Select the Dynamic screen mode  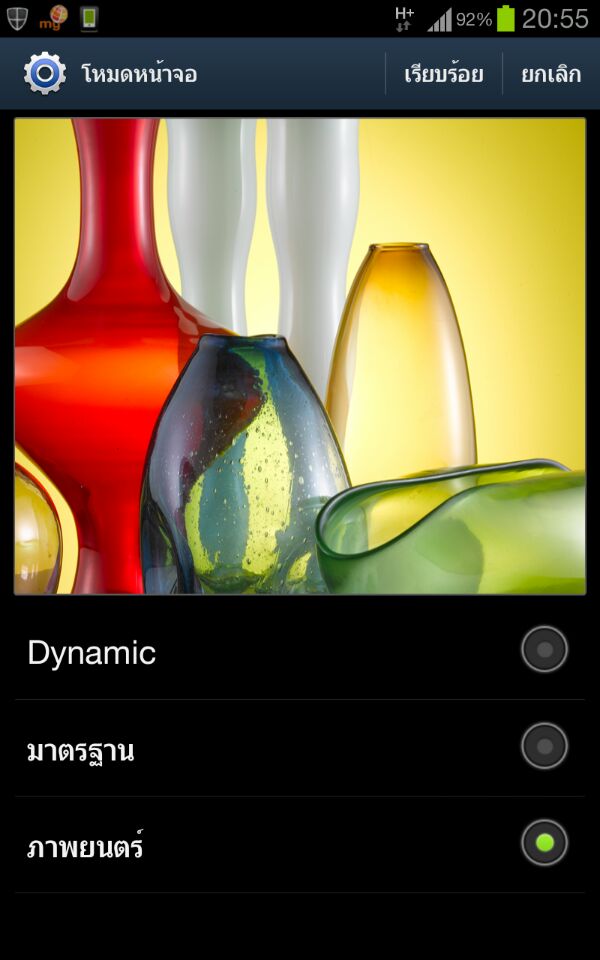[300, 651]
